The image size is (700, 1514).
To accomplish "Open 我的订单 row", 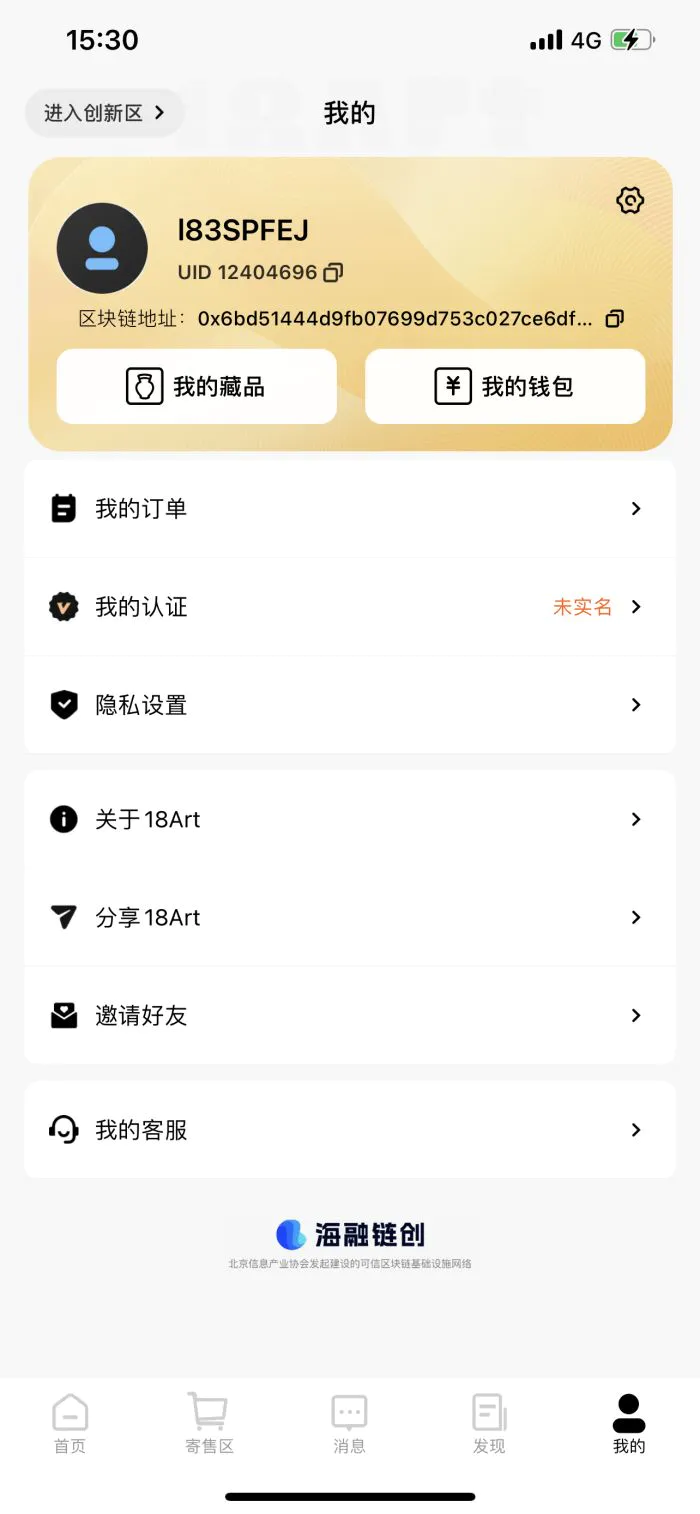I will 350,509.
